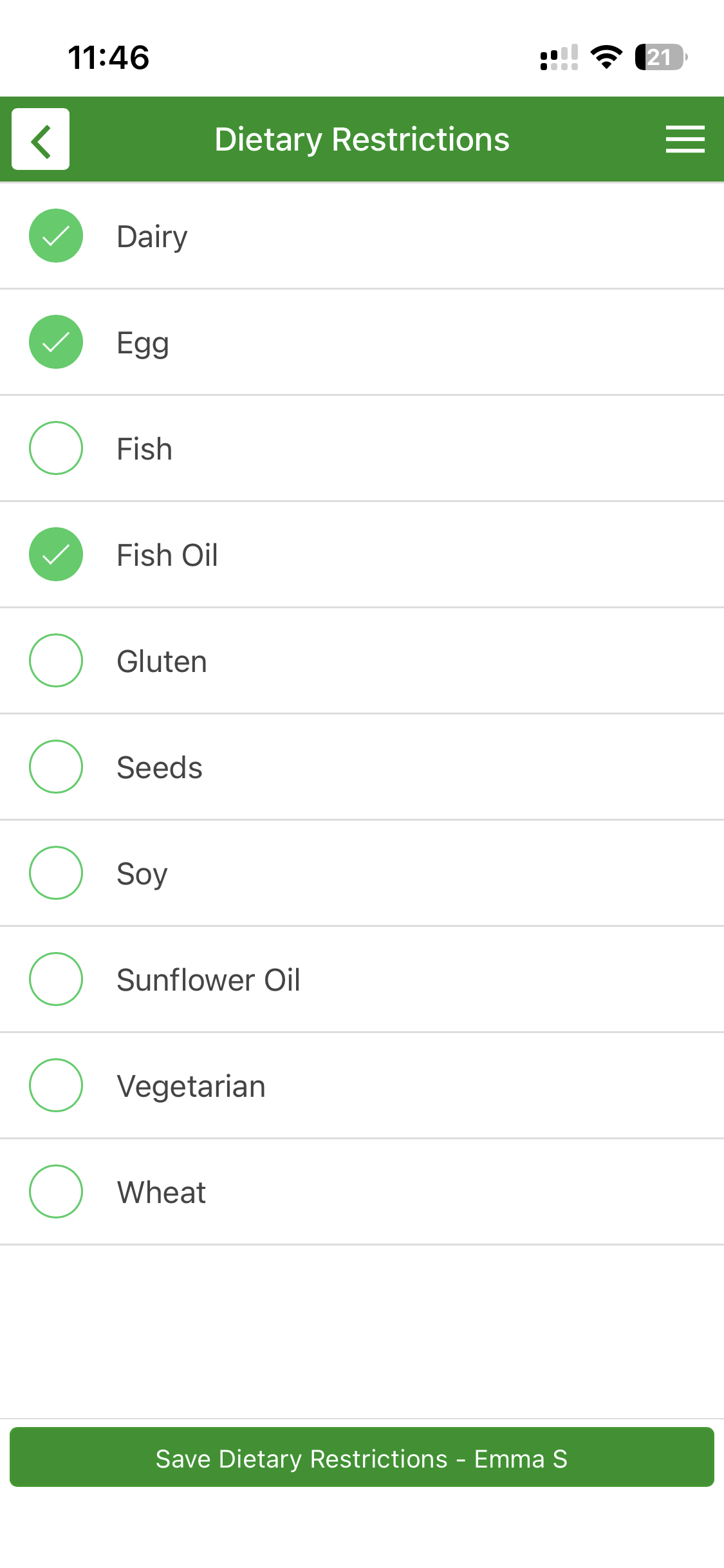Tap the empty circle beside Gluten
This screenshot has height=1568, width=724.
(56, 660)
